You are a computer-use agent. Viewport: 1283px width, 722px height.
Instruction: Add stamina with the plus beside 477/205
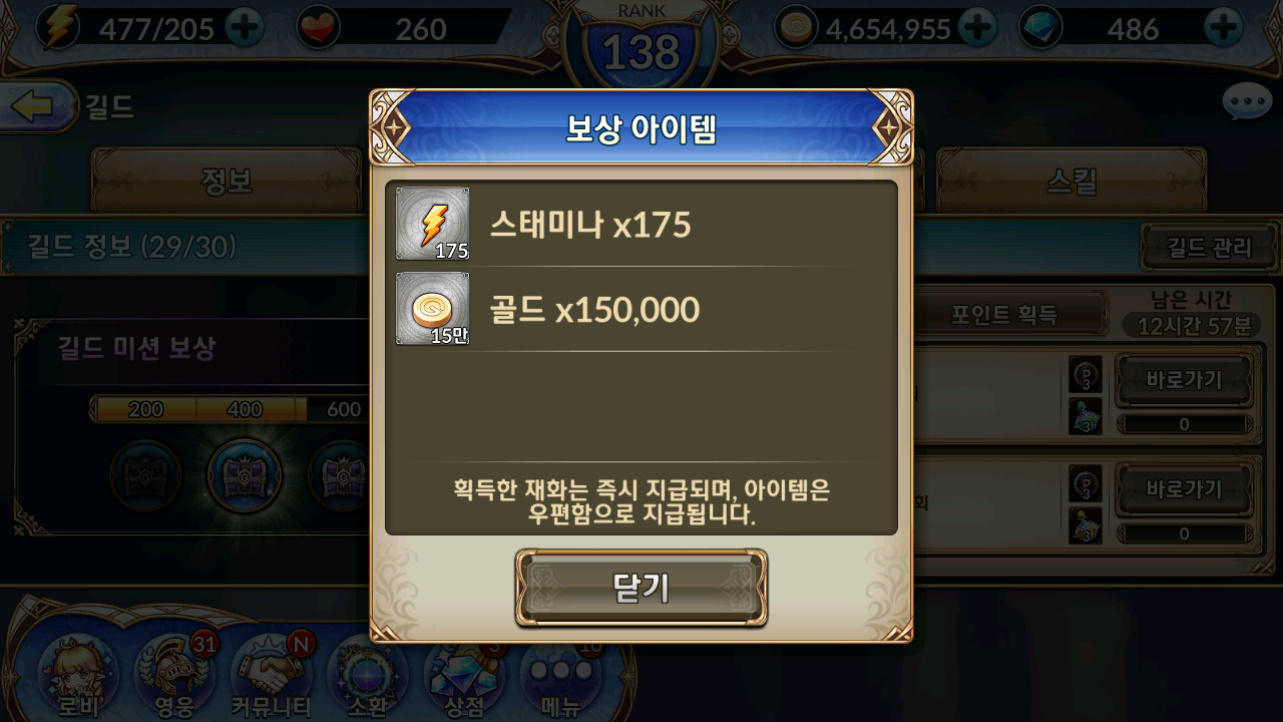244,28
